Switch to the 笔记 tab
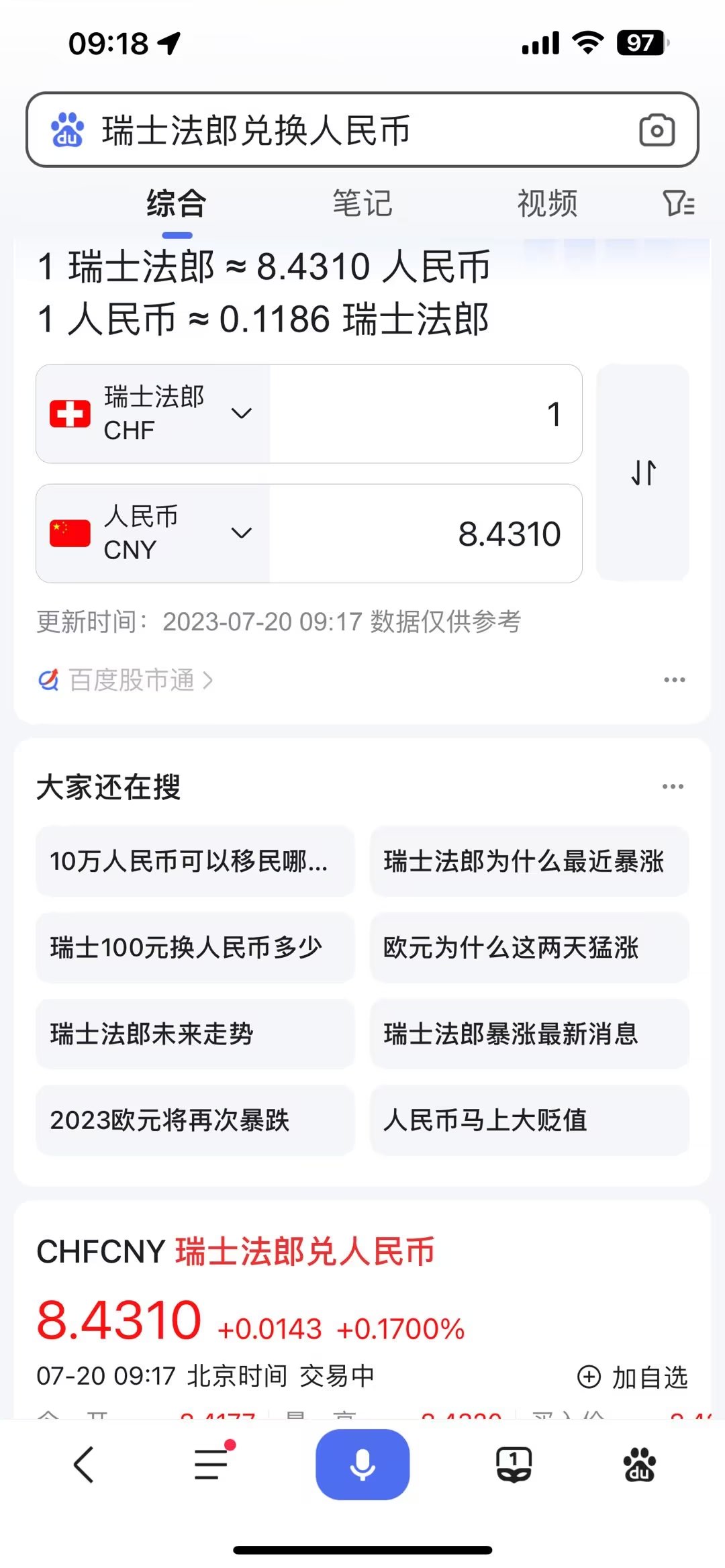This screenshot has height=1568, width=725. click(x=362, y=203)
